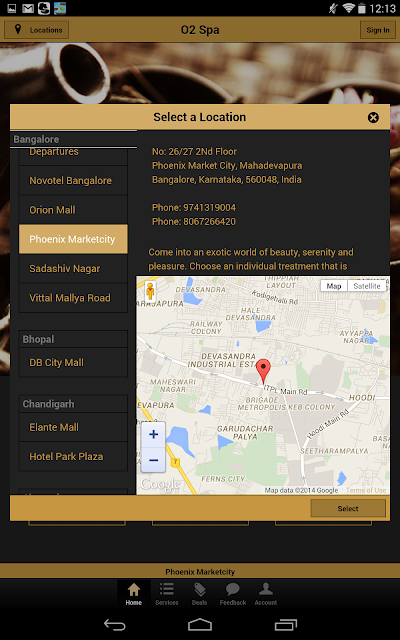Confirm location with the Select button

[348, 509]
